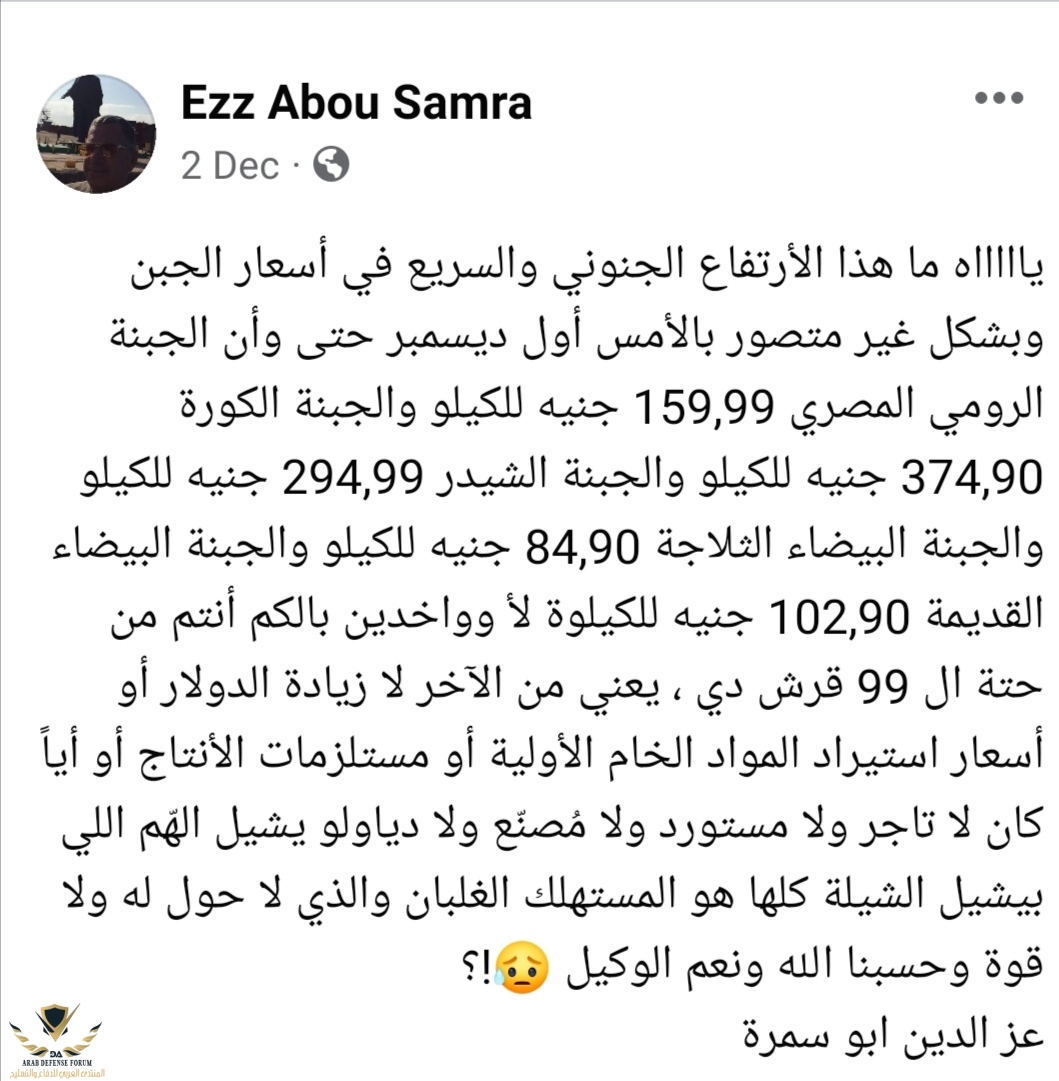Open the post via its 2 Dec timestamp
This screenshot has height=1081, width=1059.
click(x=229, y=165)
